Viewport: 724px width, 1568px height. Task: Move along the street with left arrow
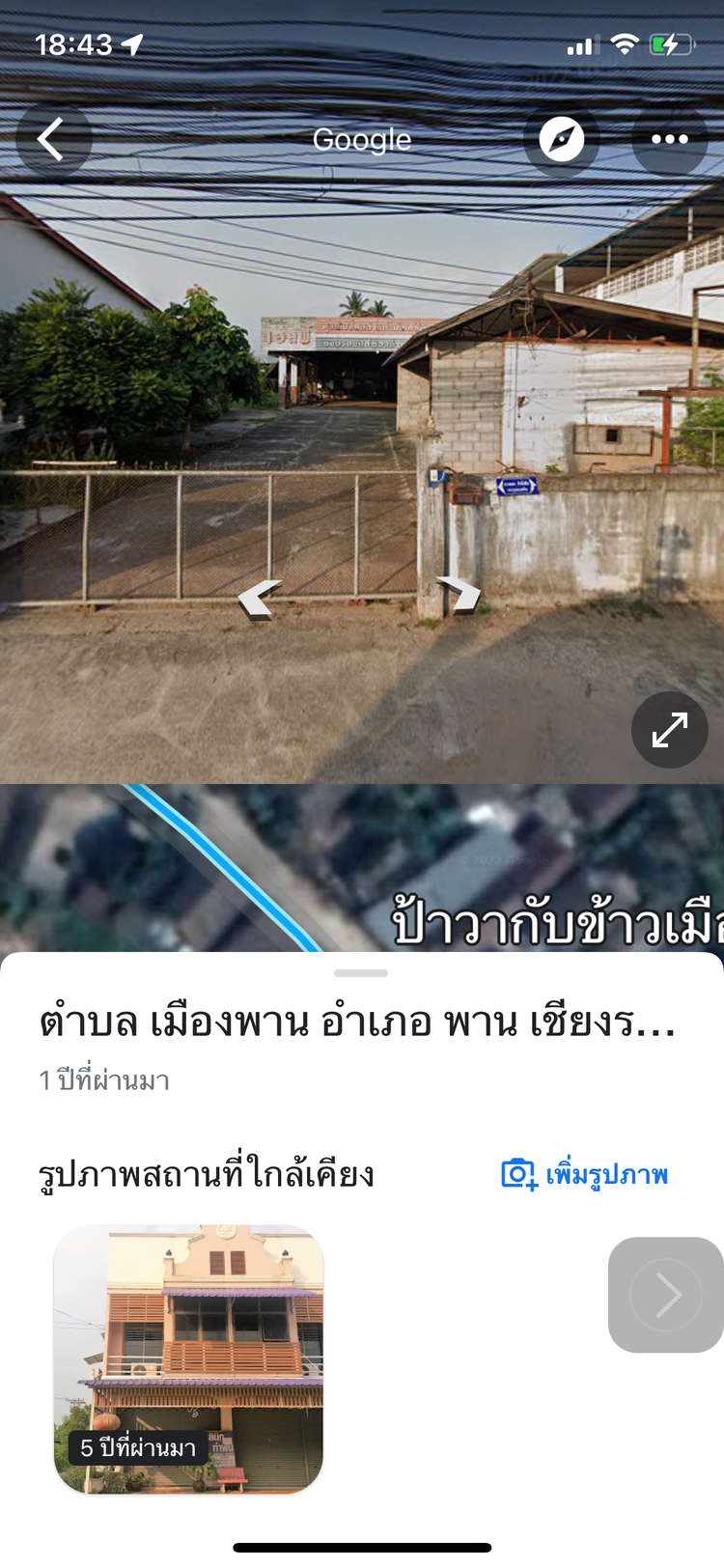[x=260, y=599]
